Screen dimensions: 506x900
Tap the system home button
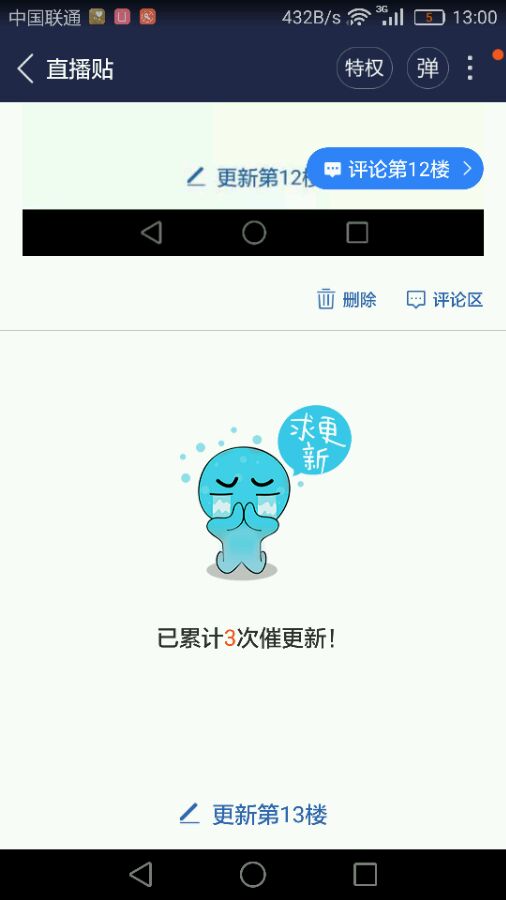[x=253, y=875]
